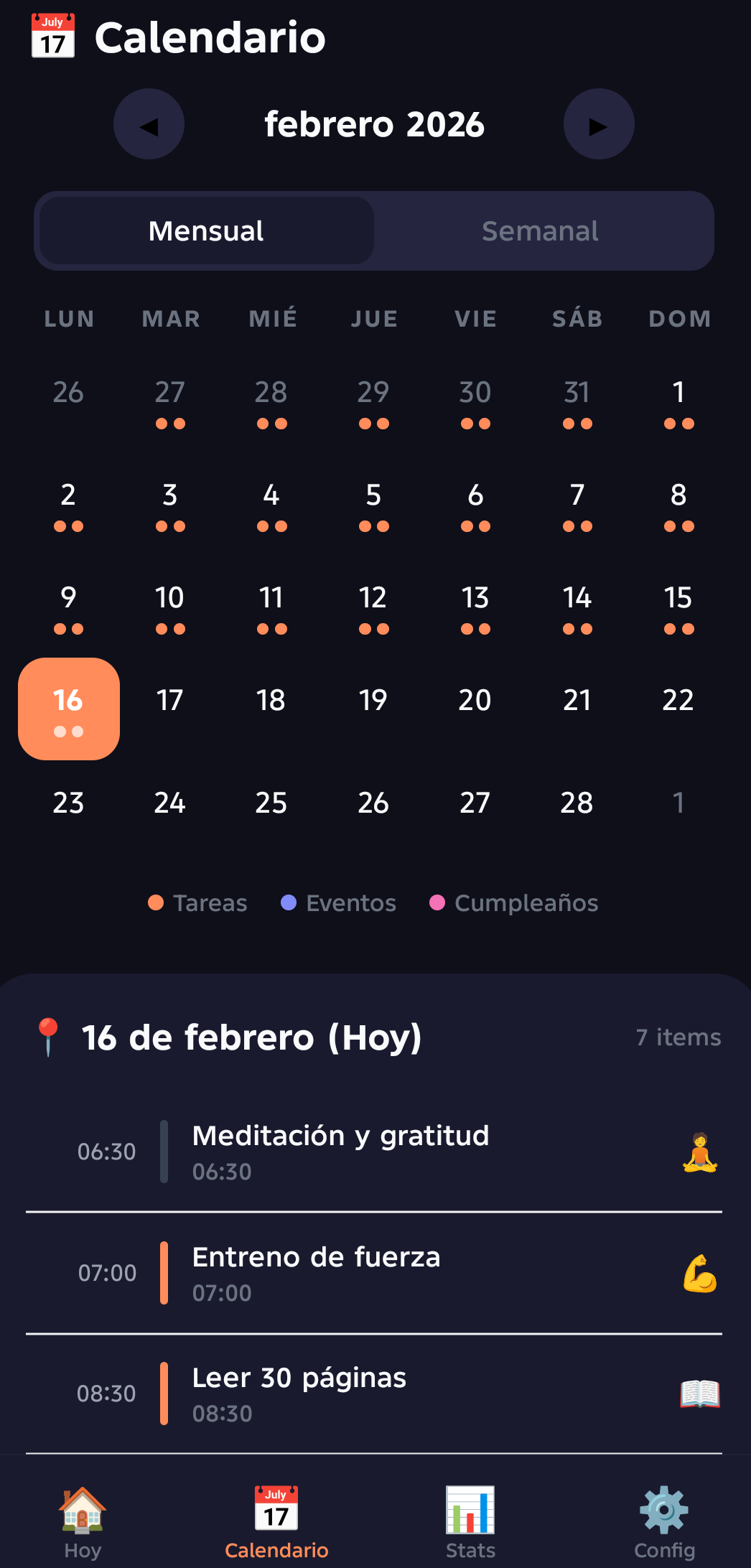
Task: Open the Meditación y gratitud item
Action: tap(373, 1152)
